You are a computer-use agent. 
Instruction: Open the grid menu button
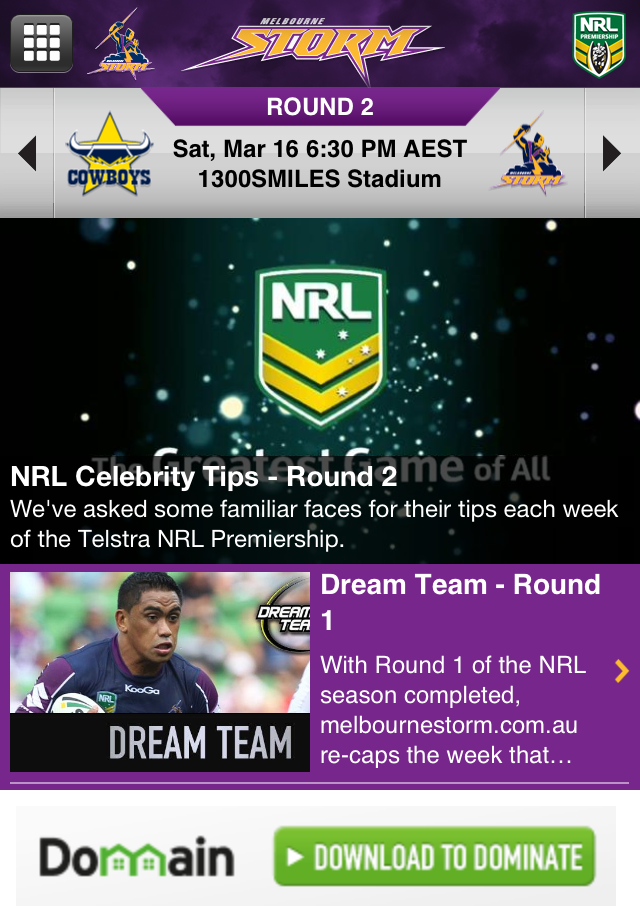coord(41,43)
